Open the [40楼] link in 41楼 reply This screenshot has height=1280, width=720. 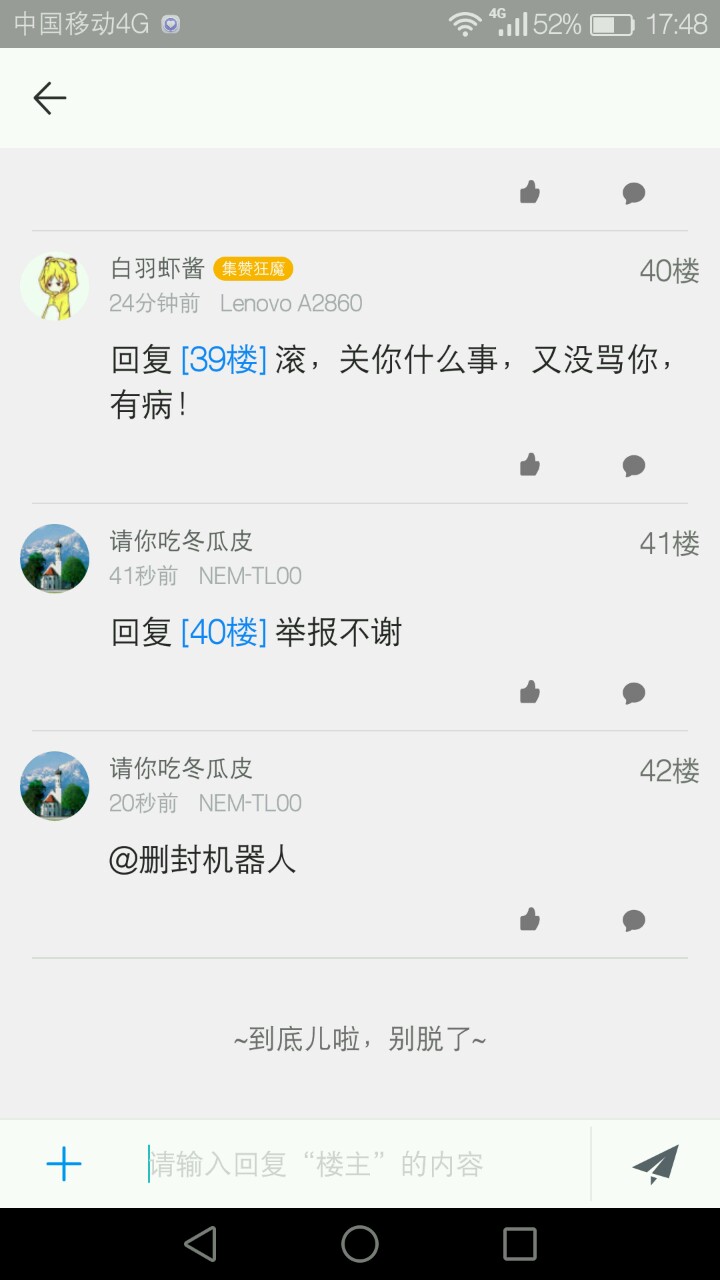tap(224, 633)
